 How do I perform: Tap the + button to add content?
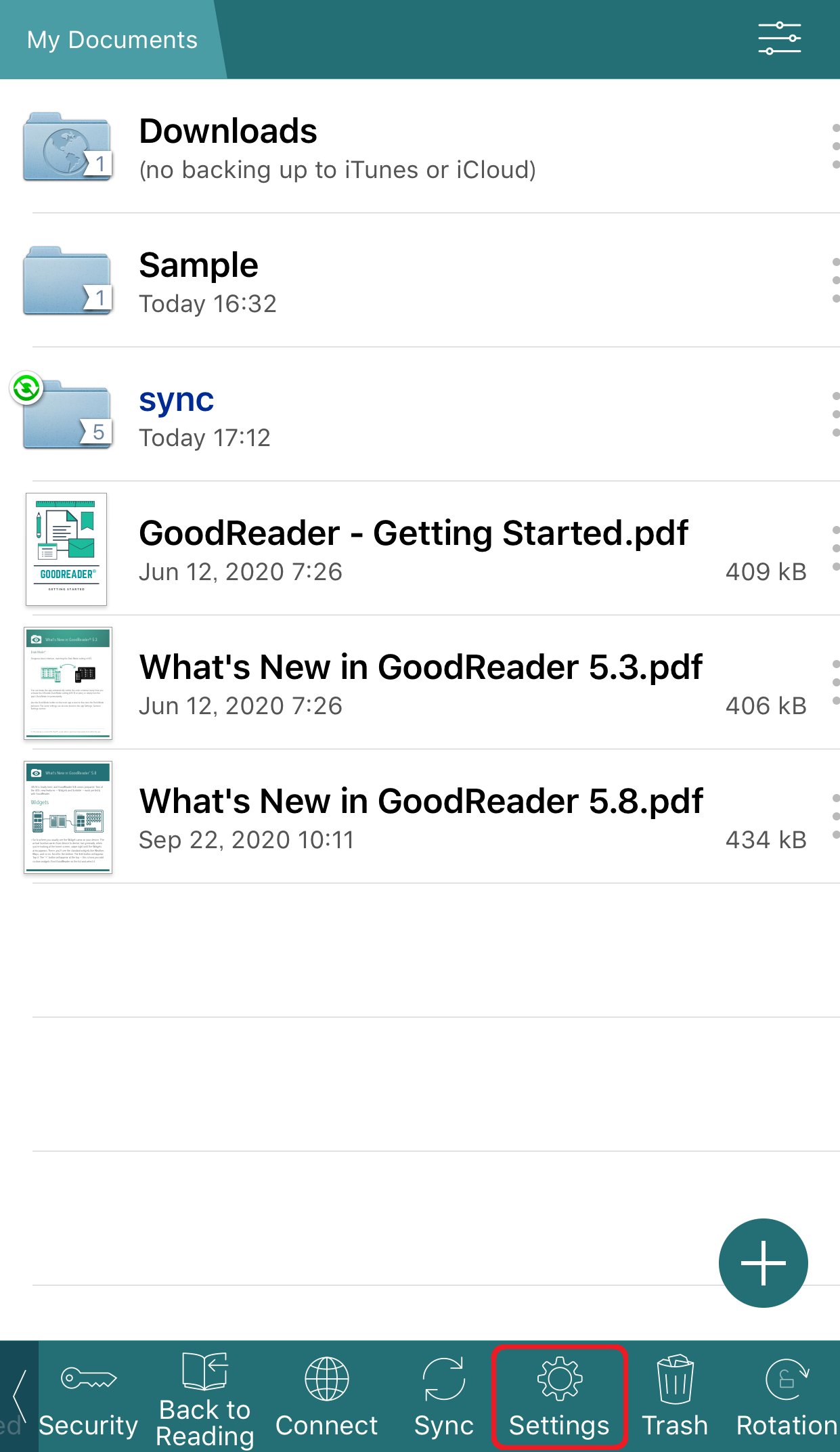coord(763,1262)
